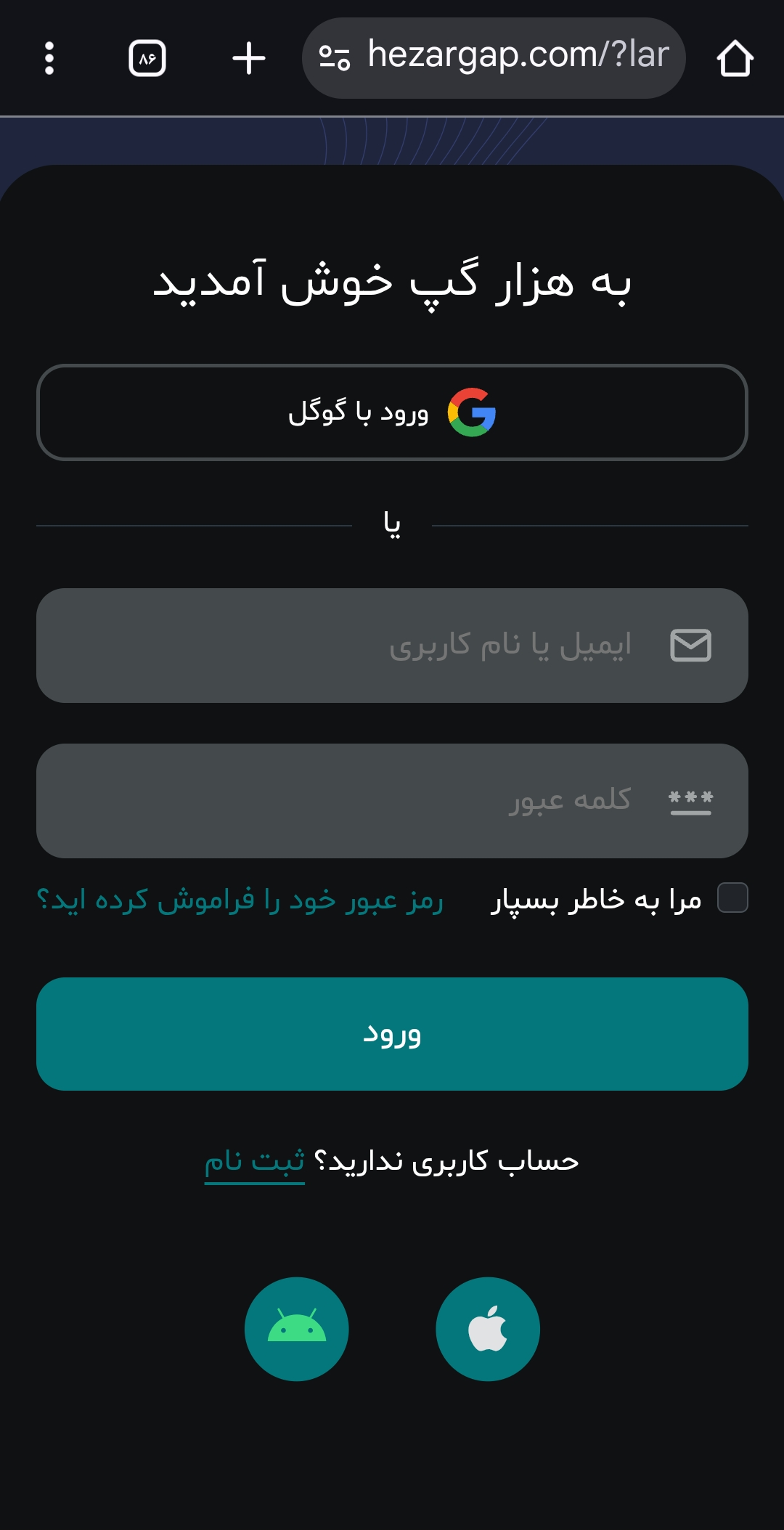Open a new browser tab
The image size is (784, 1530).
248,58
